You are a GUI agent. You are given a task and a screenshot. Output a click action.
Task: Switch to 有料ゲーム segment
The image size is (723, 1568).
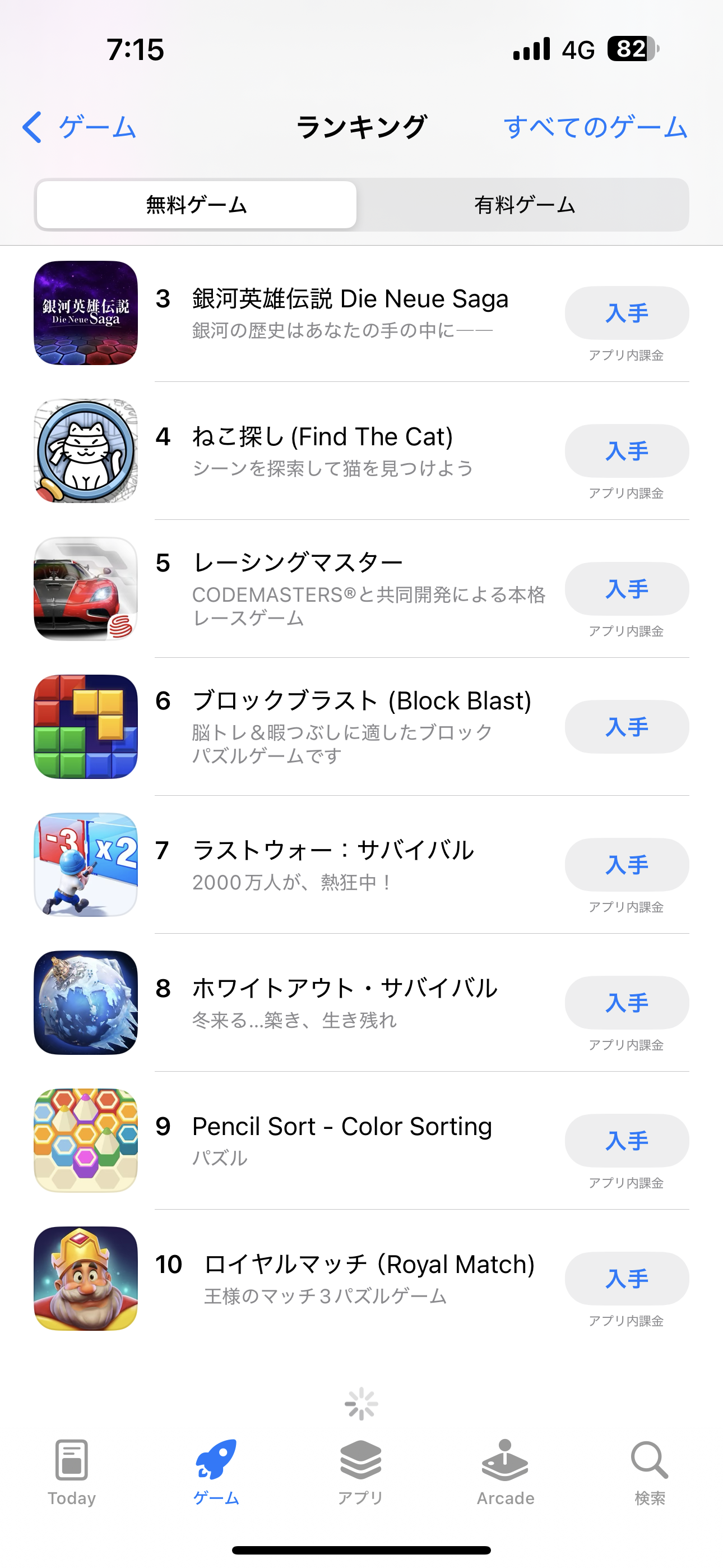[524, 205]
